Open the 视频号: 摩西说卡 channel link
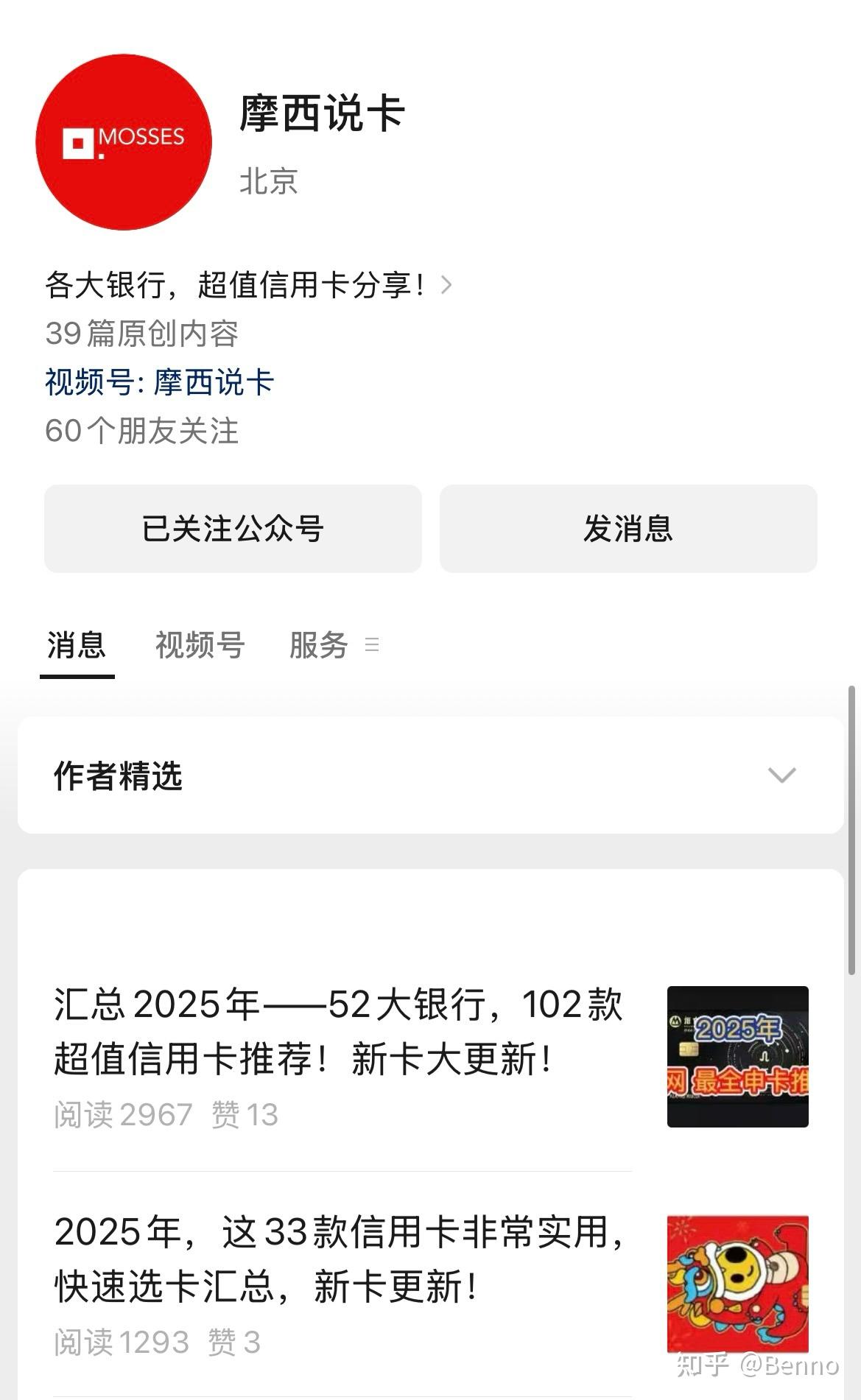The height and width of the screenshot is (1400, 861). point(160,383)
